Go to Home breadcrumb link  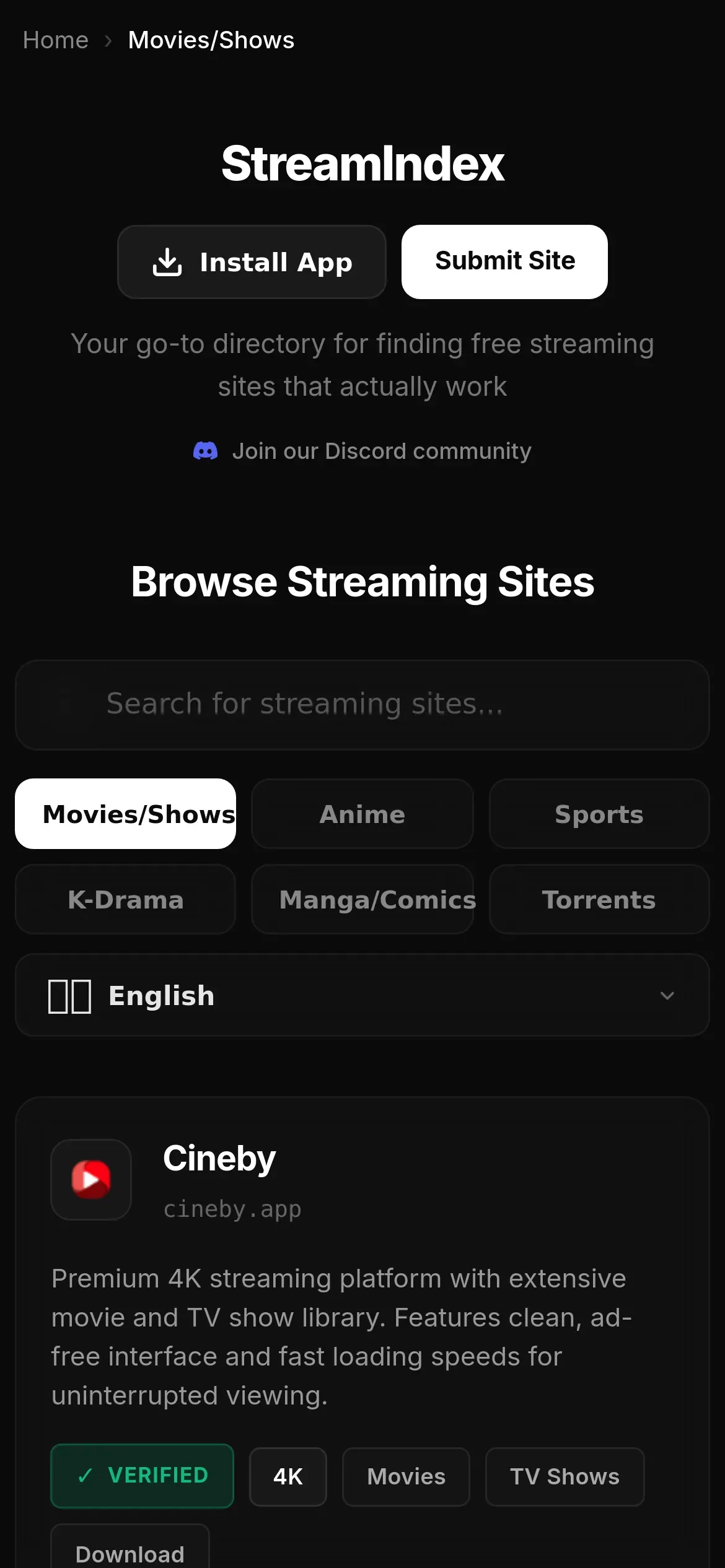pos(56,40)
